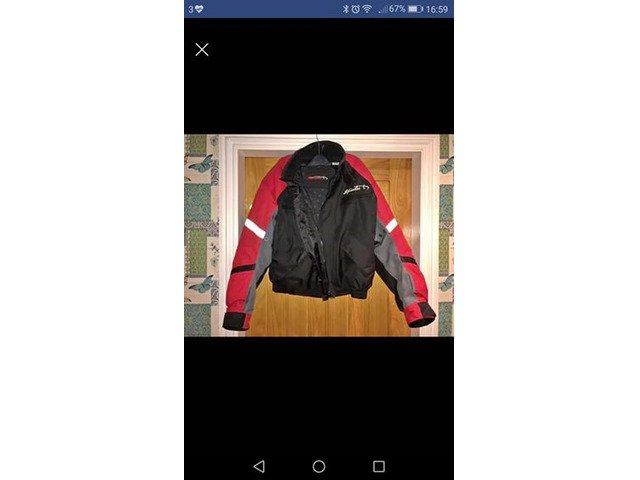Go to the home screen
This screenshot has width=640, height=480.
click(319, 466)
